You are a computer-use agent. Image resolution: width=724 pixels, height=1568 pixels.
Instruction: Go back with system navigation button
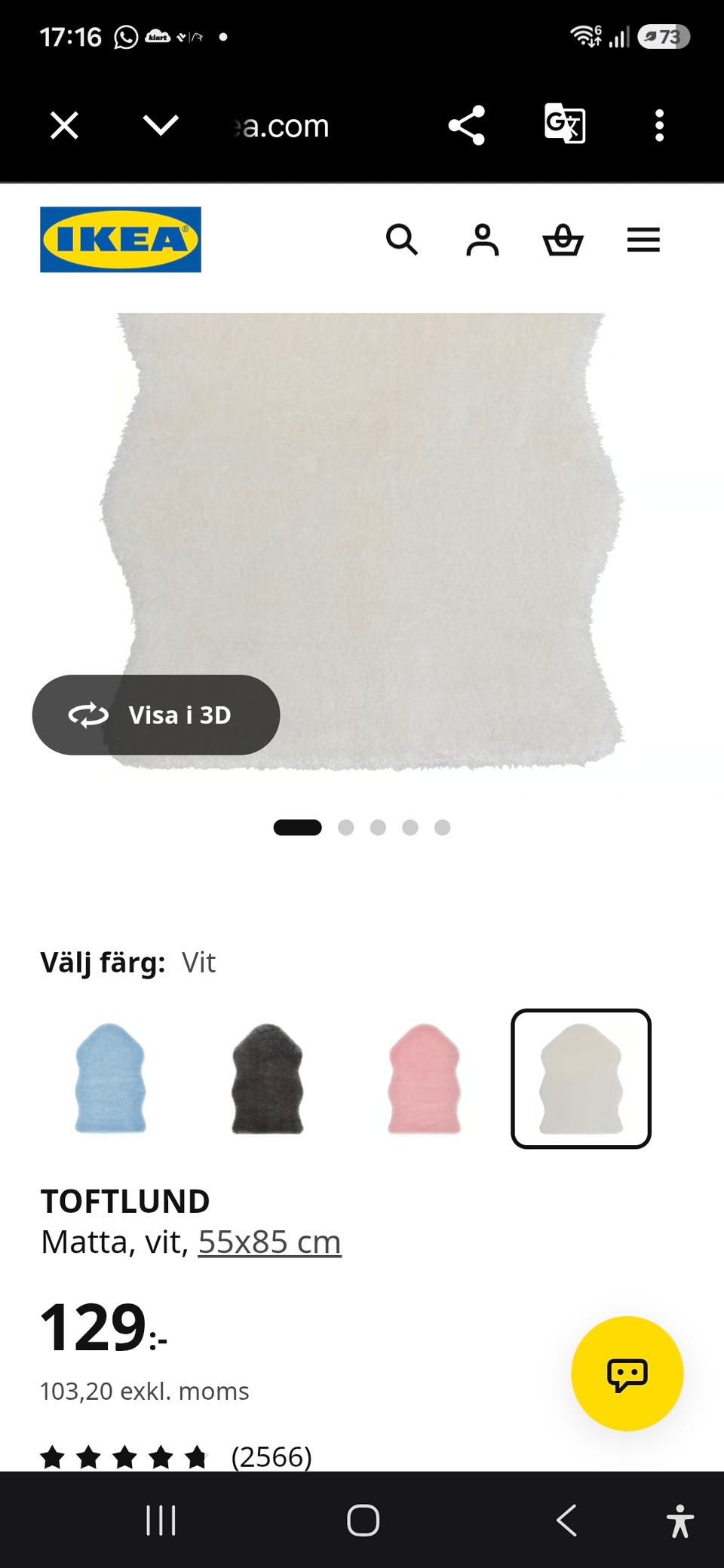click(x=566, y=1520)
